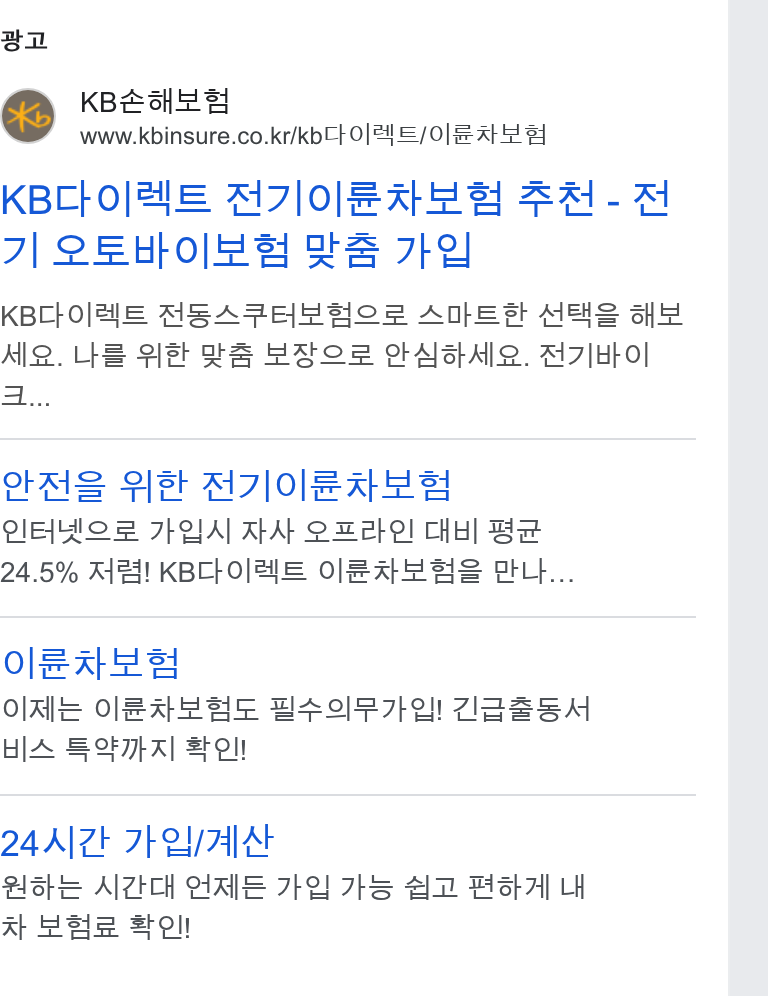Open the 안전을 위한 전기이륜차보험 sitelink
The height and width of the screenshot is (996, 768).
tap(227, 485)
